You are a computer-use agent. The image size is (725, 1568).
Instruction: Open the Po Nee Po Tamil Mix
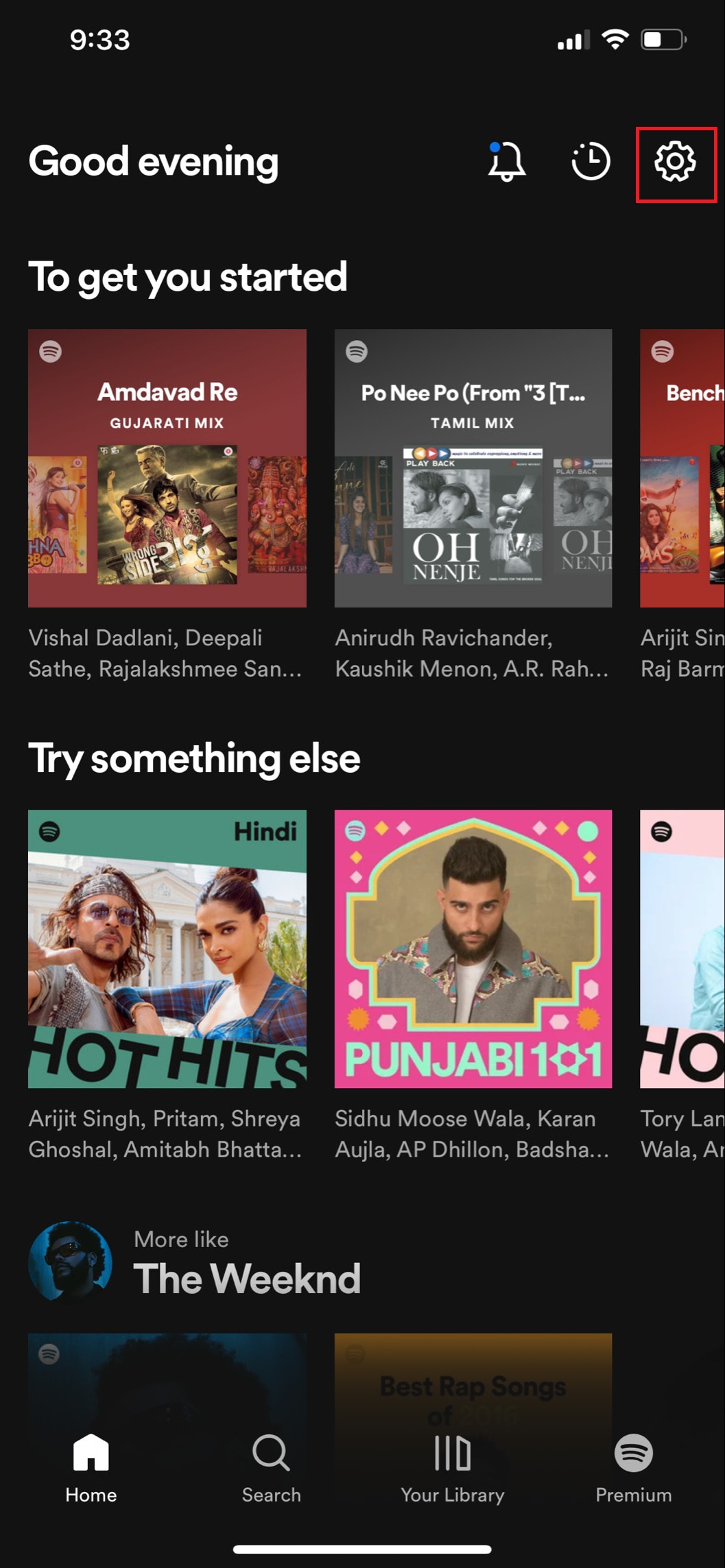point(473,468)
